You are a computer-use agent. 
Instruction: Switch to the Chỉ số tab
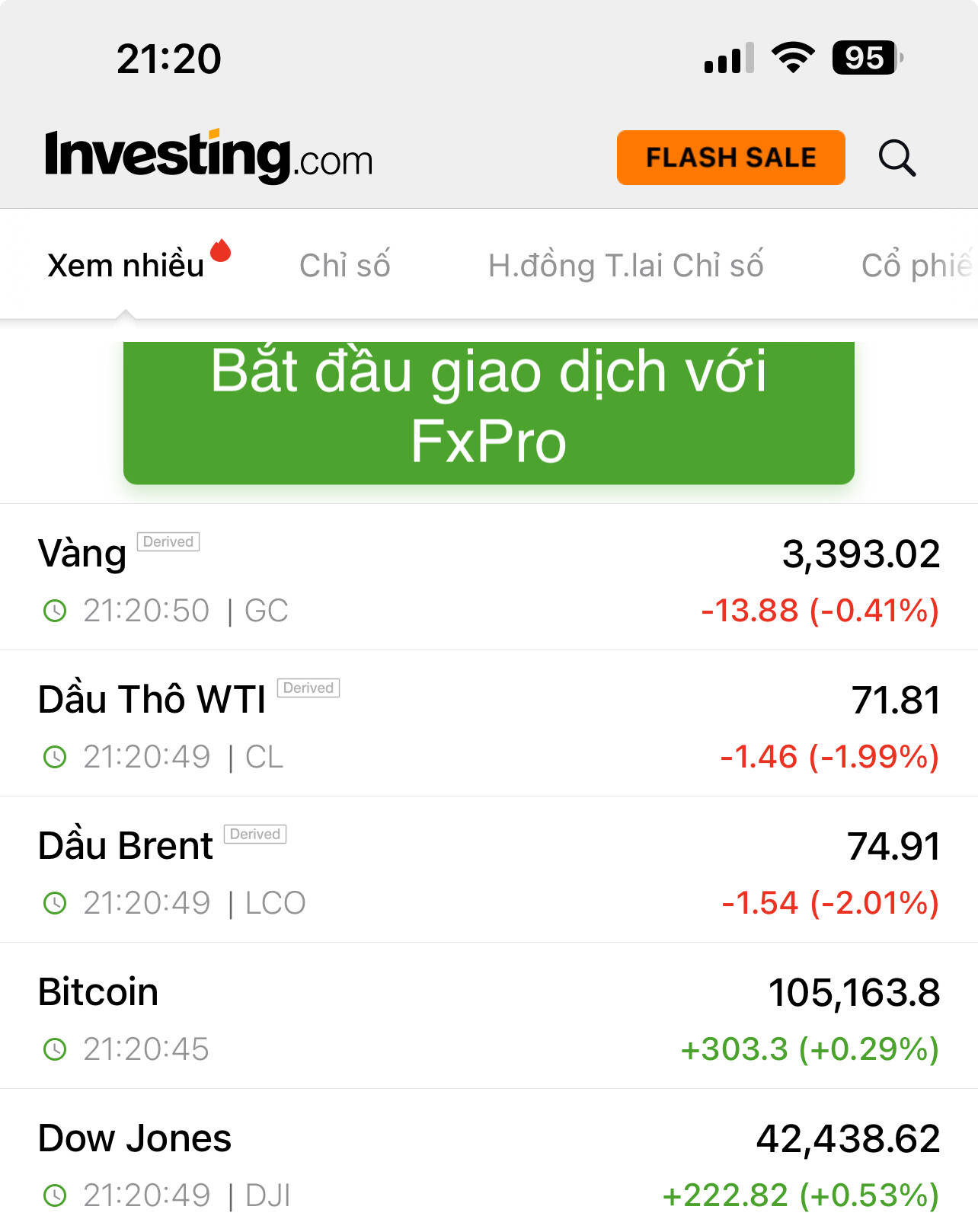pyautogui.click(x=344, y=266)
